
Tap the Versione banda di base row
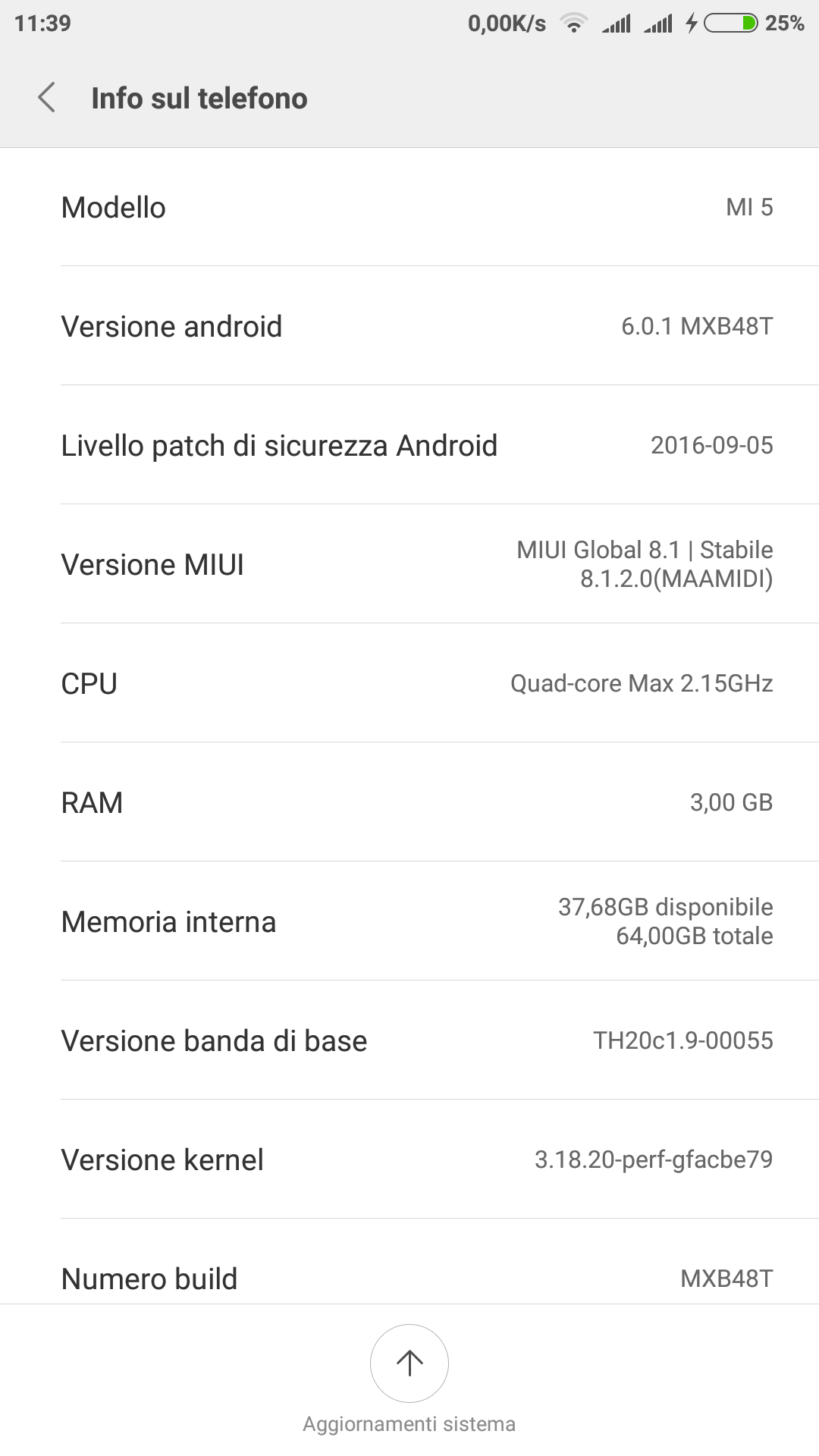(x=409, y=1040)
